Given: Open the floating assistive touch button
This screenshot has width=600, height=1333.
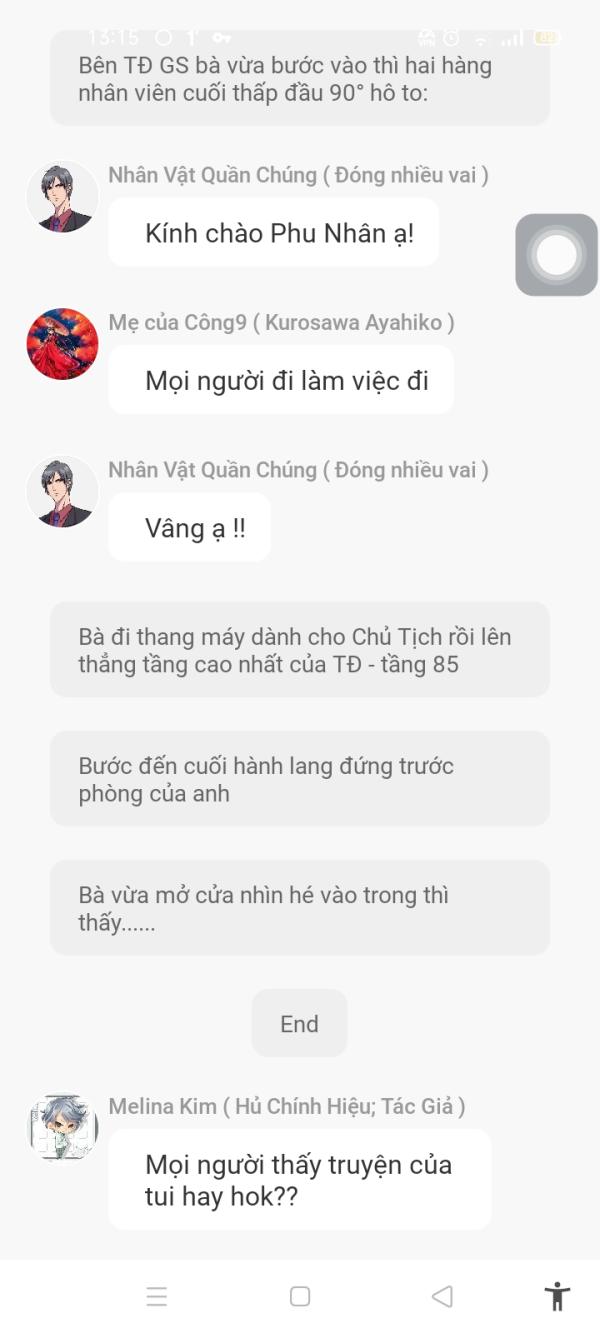Looking at the screenshot, I should coord(556,255).
